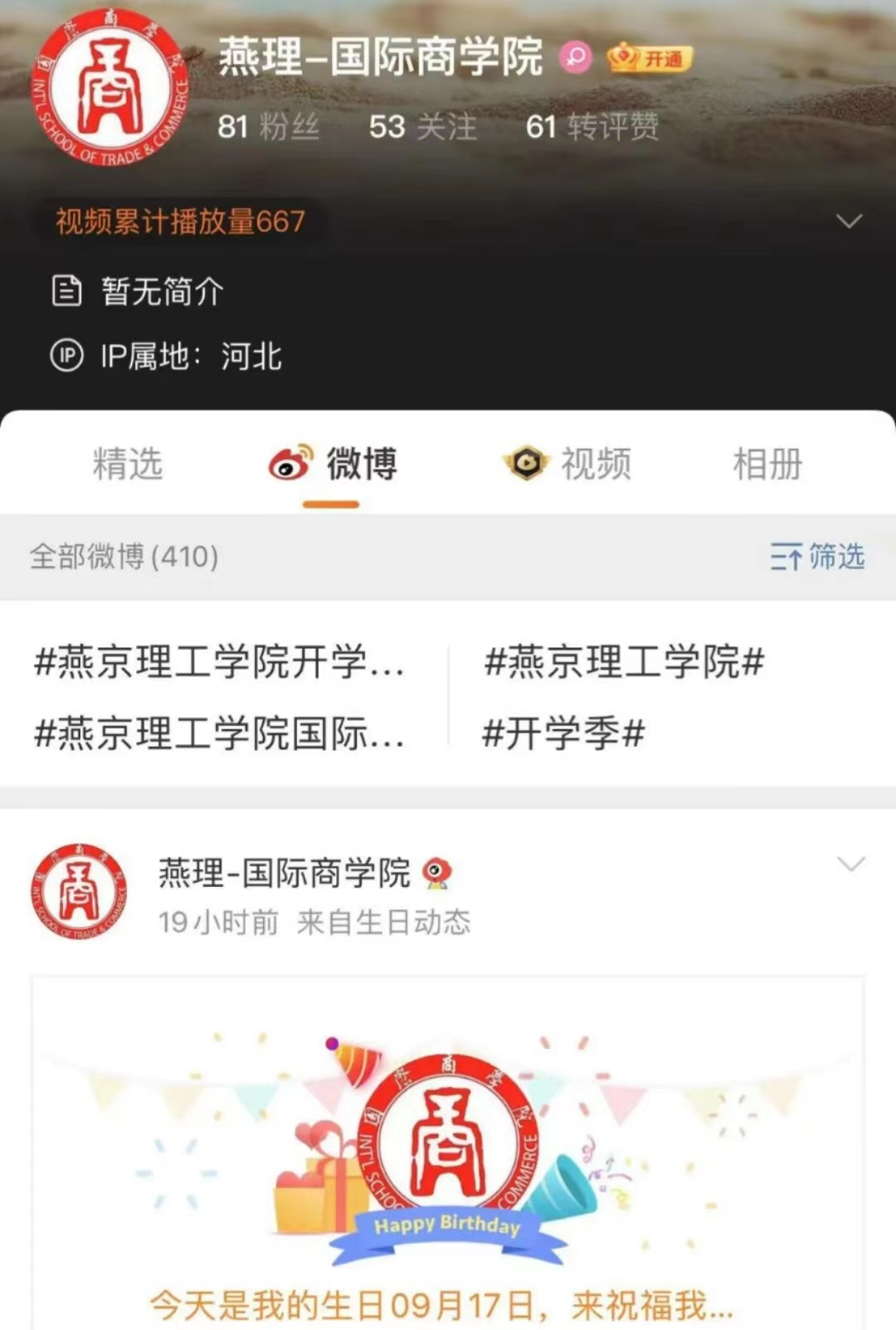Open the 视频累计播放量667 badge
896x1330 pixels.
point(180,222)
